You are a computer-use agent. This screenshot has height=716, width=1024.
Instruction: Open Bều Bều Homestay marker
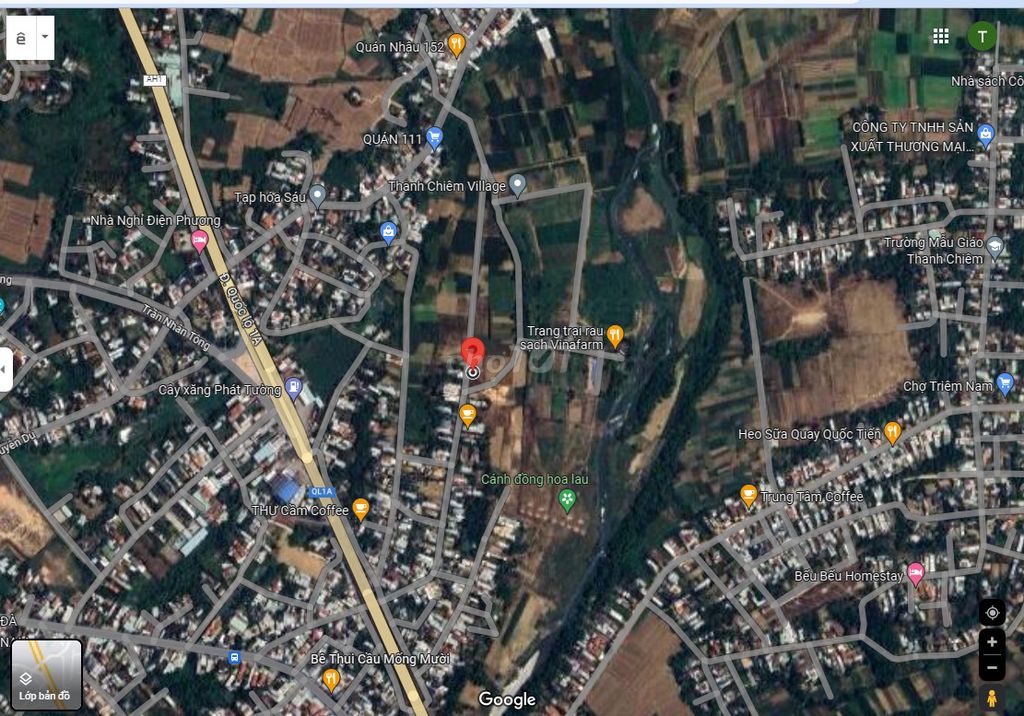[x=915, y=574]
